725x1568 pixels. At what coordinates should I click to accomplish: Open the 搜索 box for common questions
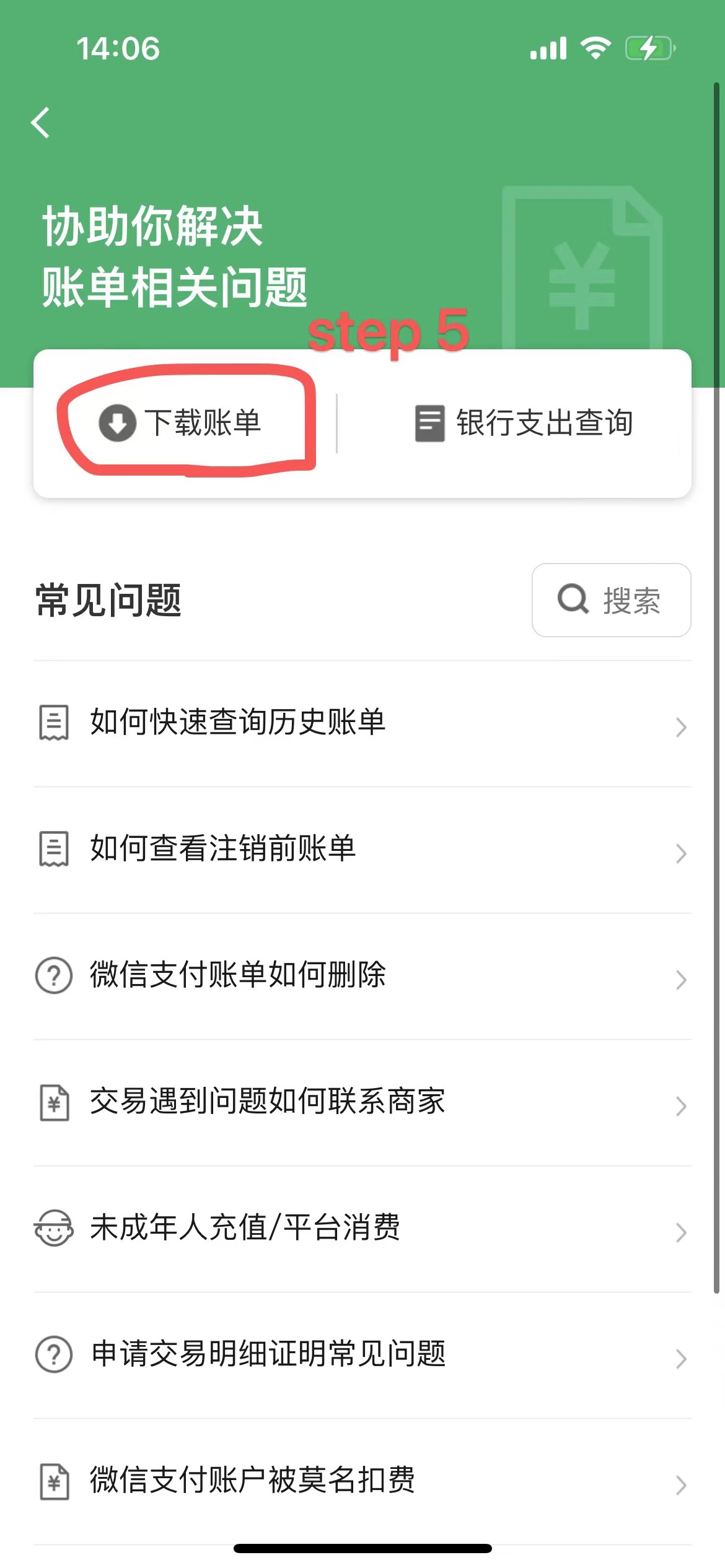coord(611,599)
